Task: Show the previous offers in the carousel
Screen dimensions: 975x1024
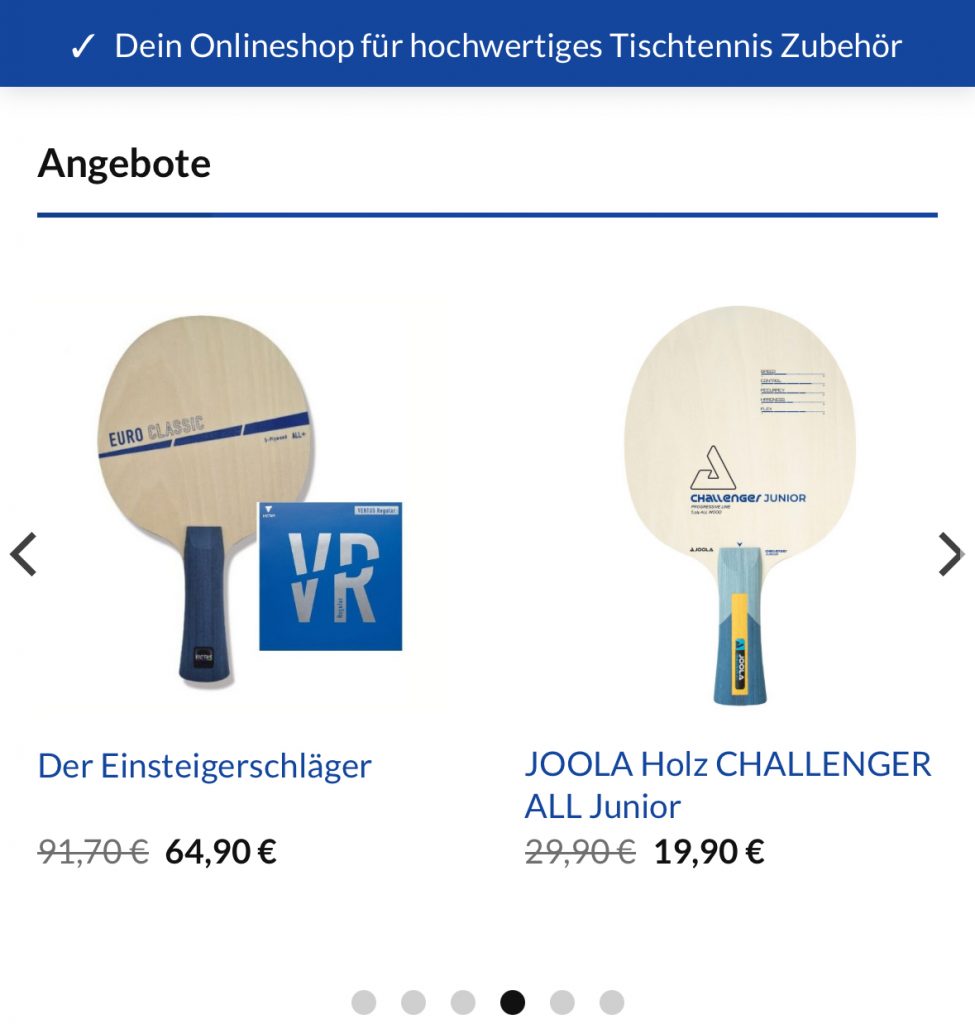Action: 24,554
